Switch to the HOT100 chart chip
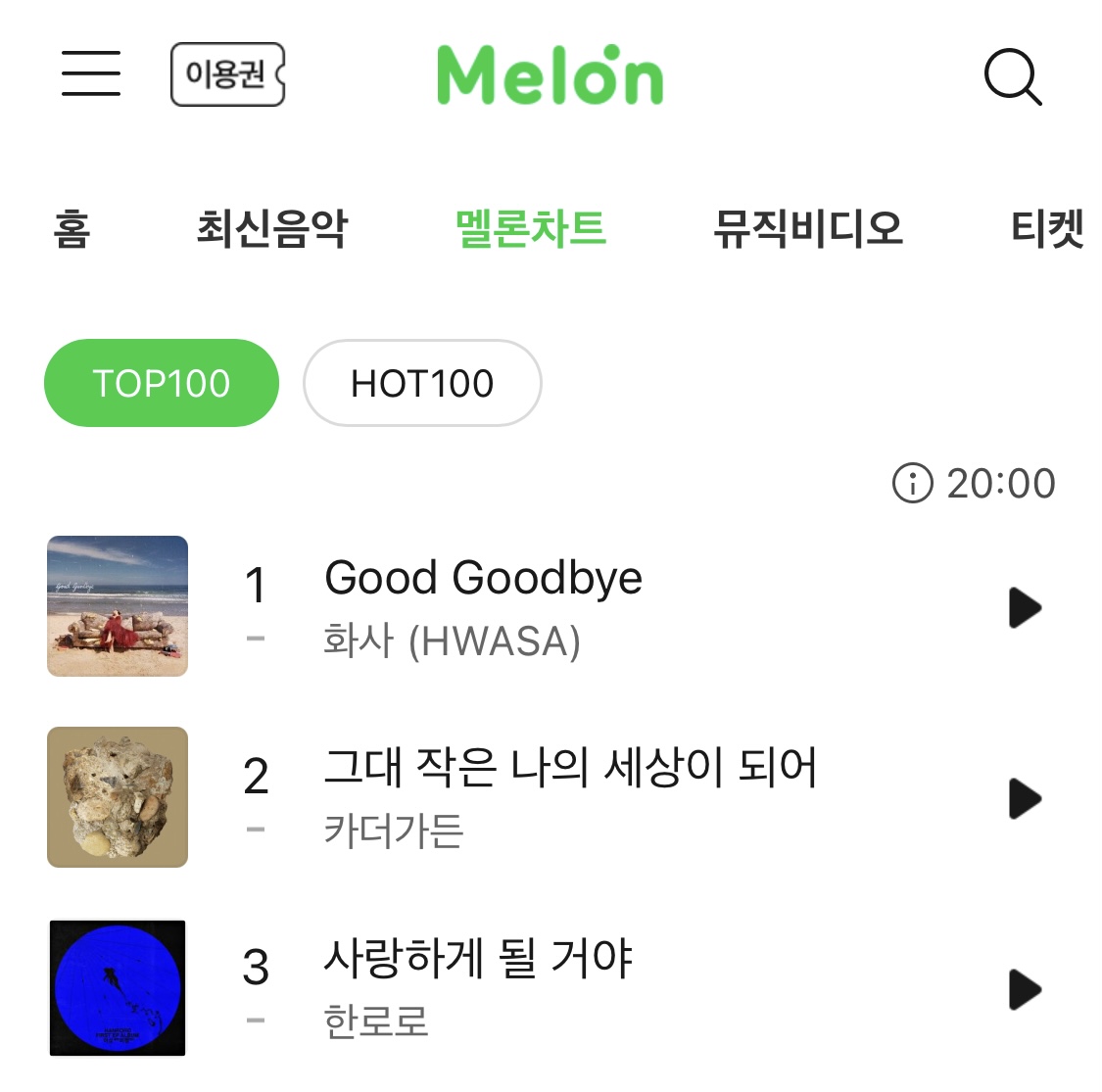This screenshot has width=1102, height=1092. 422,383
